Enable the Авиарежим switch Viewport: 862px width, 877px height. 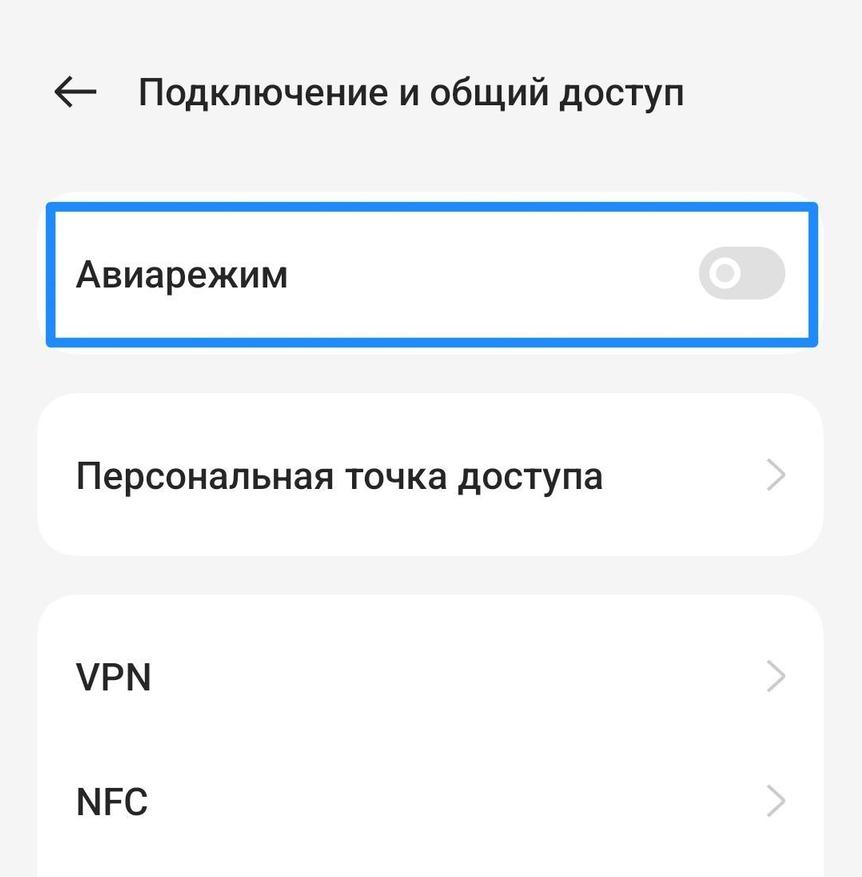(x=741, y=273)
